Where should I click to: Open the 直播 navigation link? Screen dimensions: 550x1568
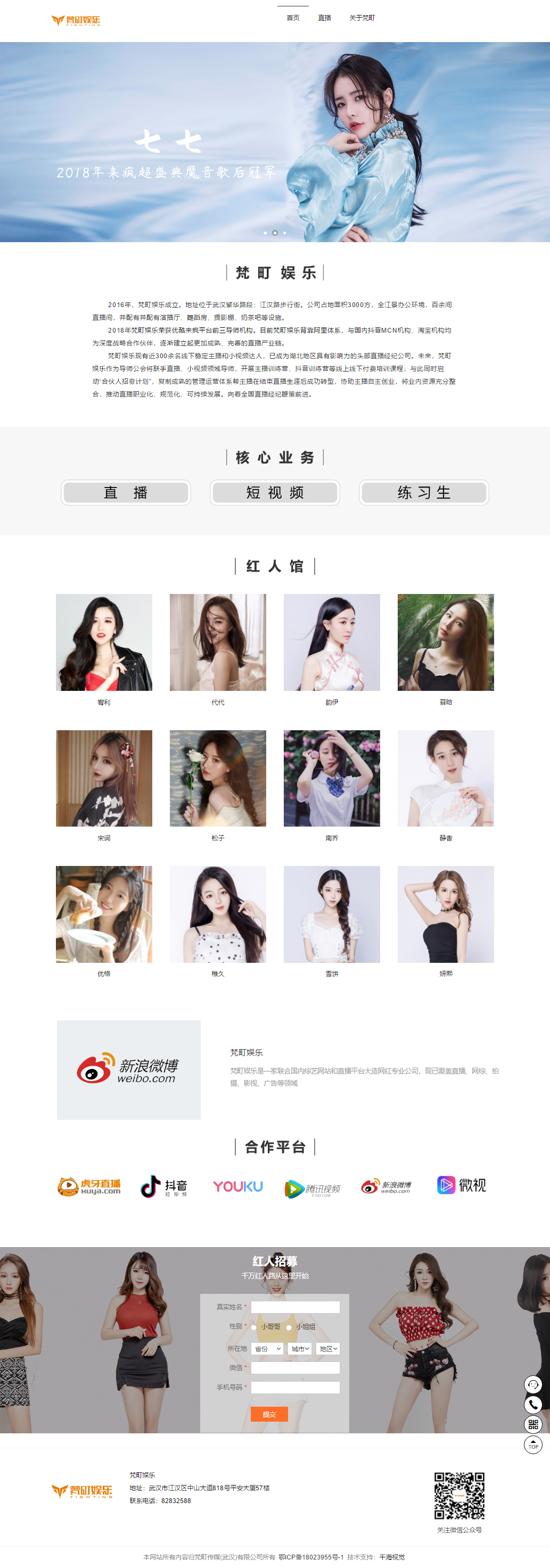[x=324, y=18]
